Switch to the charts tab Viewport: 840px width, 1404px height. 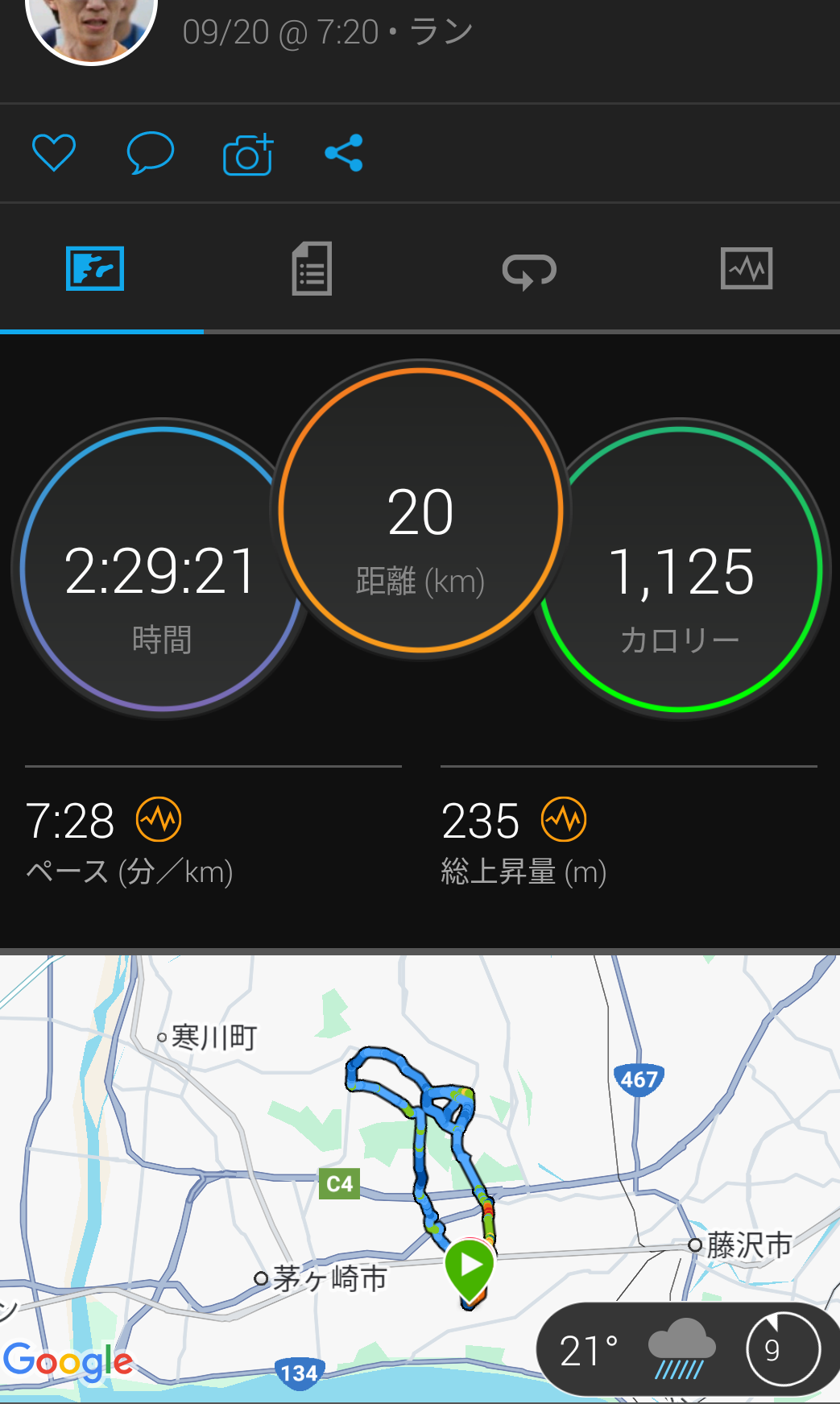(x=747, y=269)
